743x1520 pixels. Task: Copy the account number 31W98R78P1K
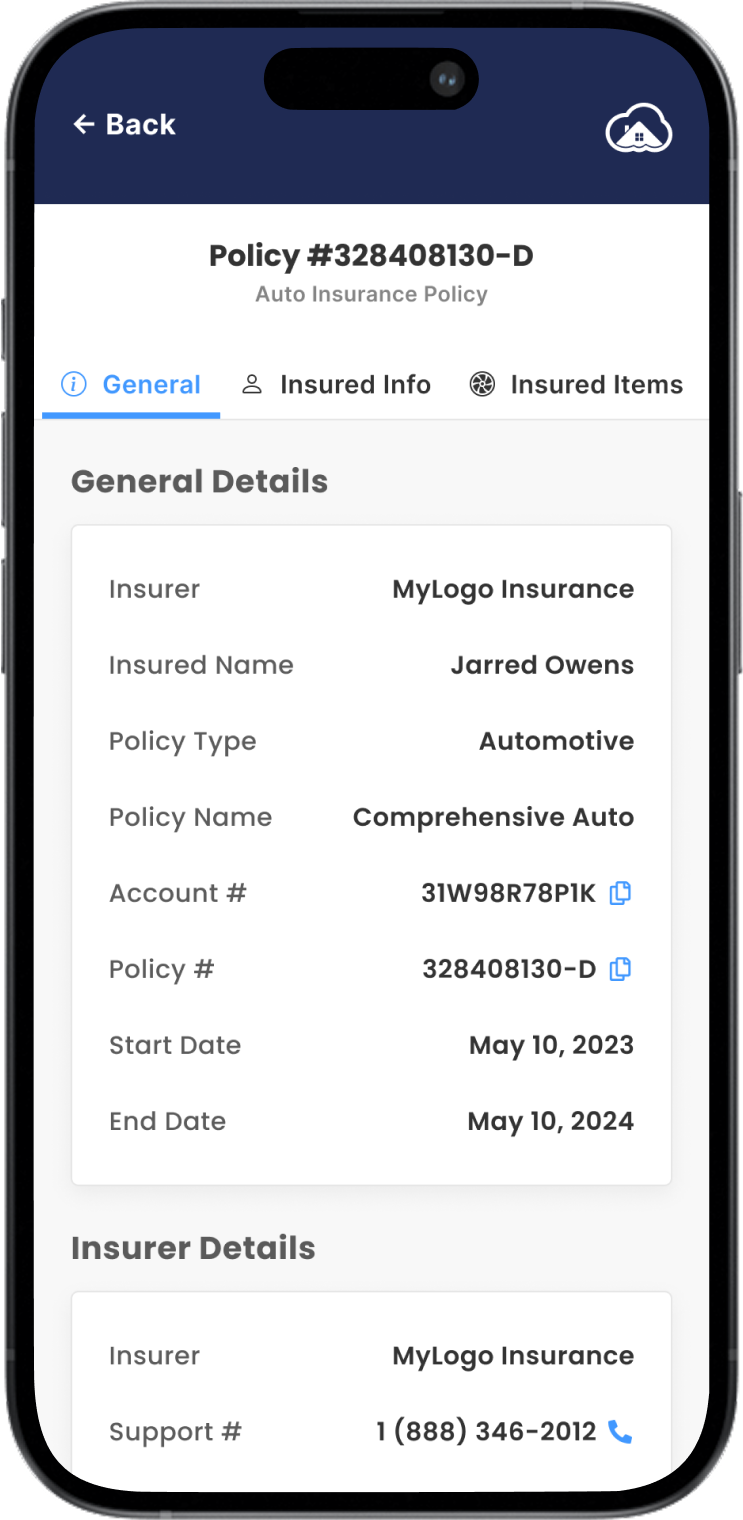(x=620, y=893)
